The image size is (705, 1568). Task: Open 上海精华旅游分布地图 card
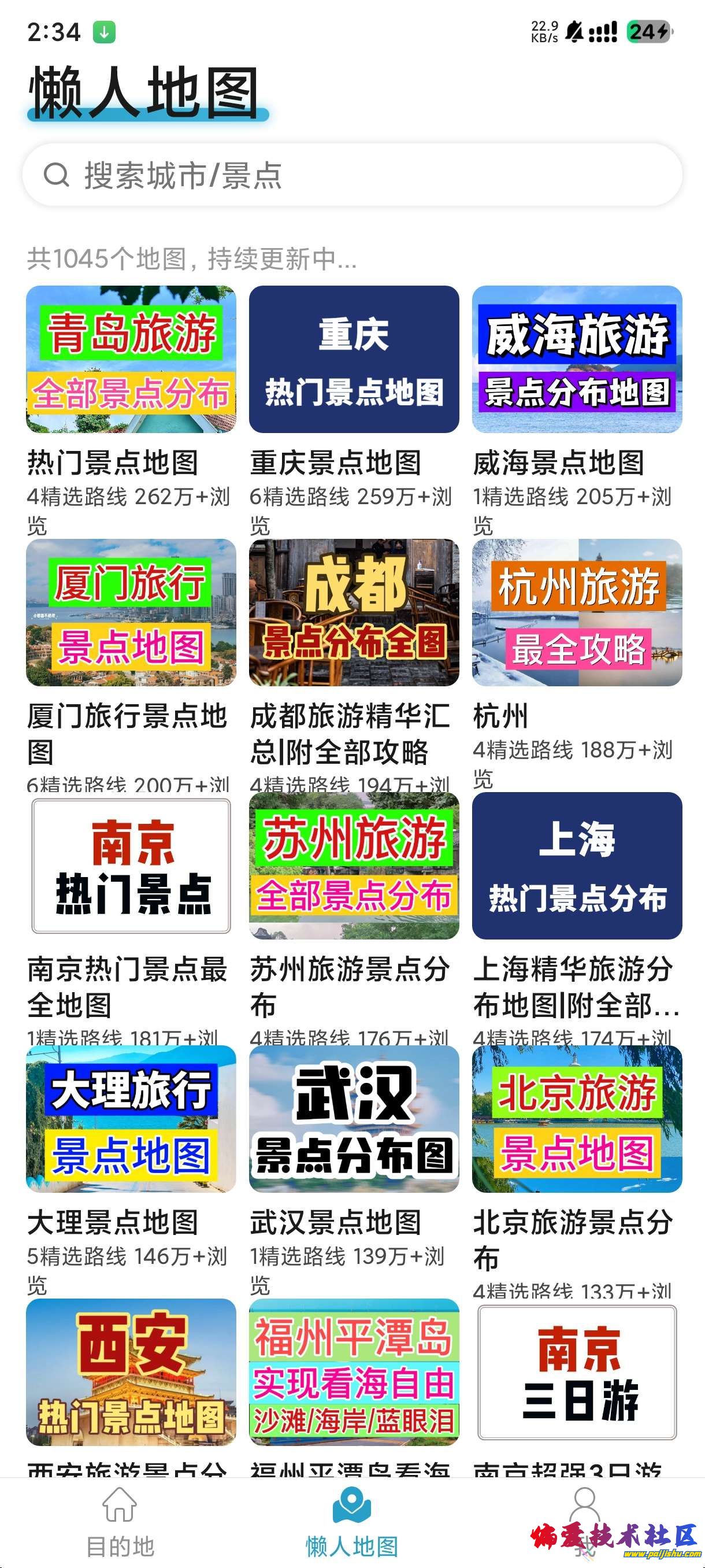(x=577, y=866)
